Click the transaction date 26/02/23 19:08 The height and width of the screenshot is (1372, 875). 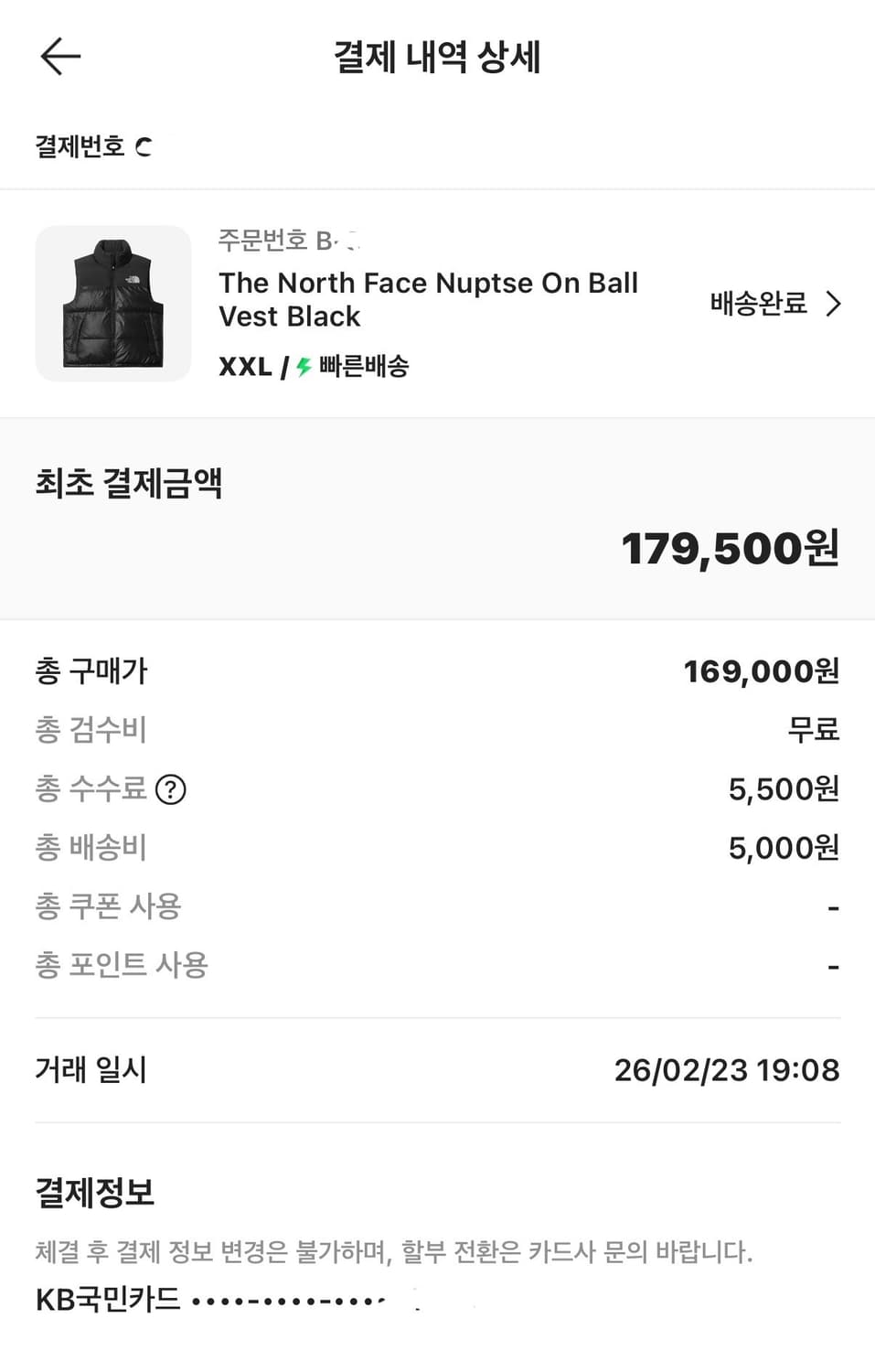(726, 1070)
